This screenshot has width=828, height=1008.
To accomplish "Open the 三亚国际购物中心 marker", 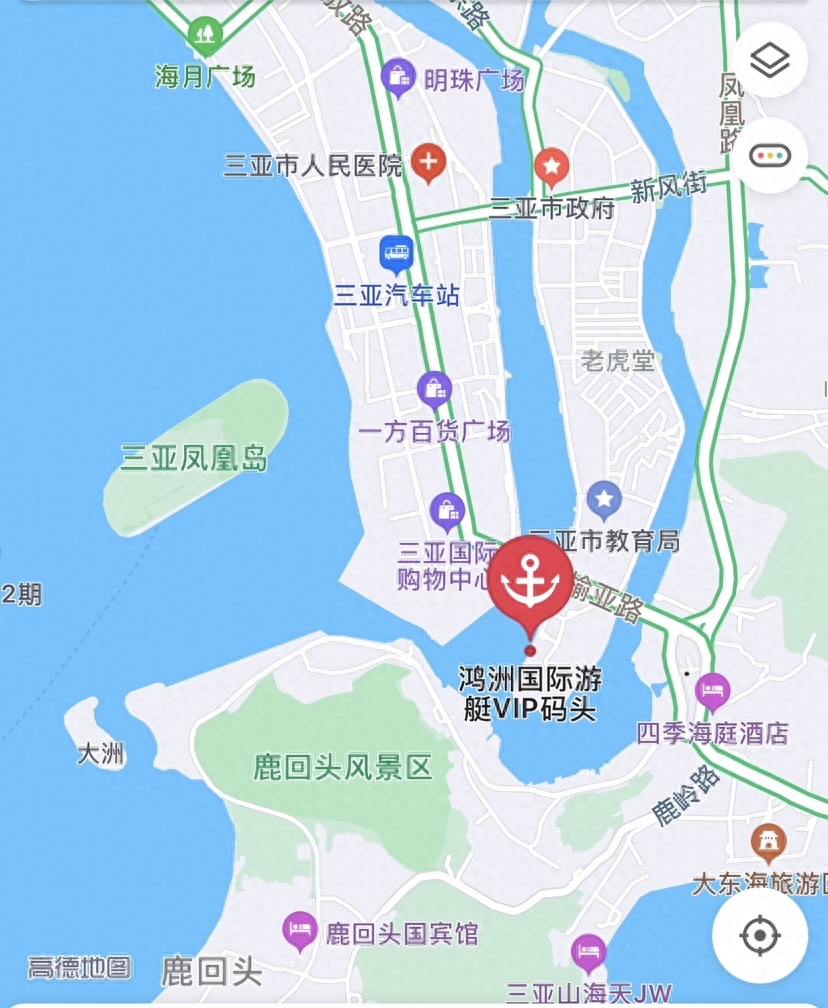I will (x=447, y=511).
